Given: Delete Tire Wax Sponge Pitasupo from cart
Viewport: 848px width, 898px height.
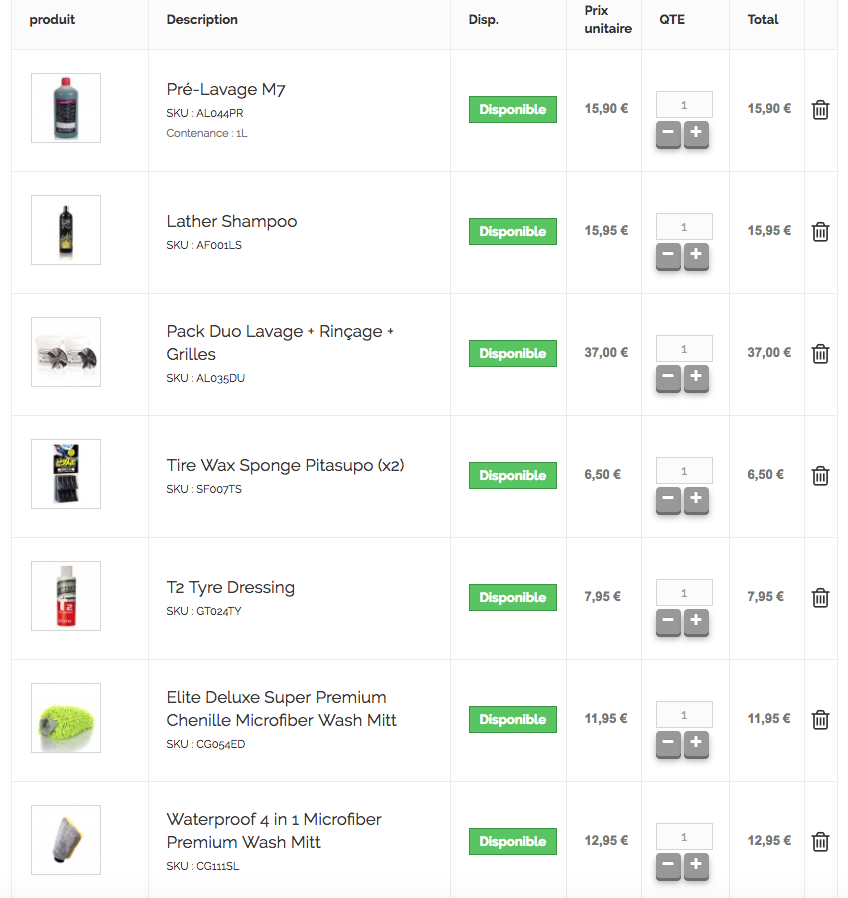Looking at the screenshot, I should click(820, 476).
